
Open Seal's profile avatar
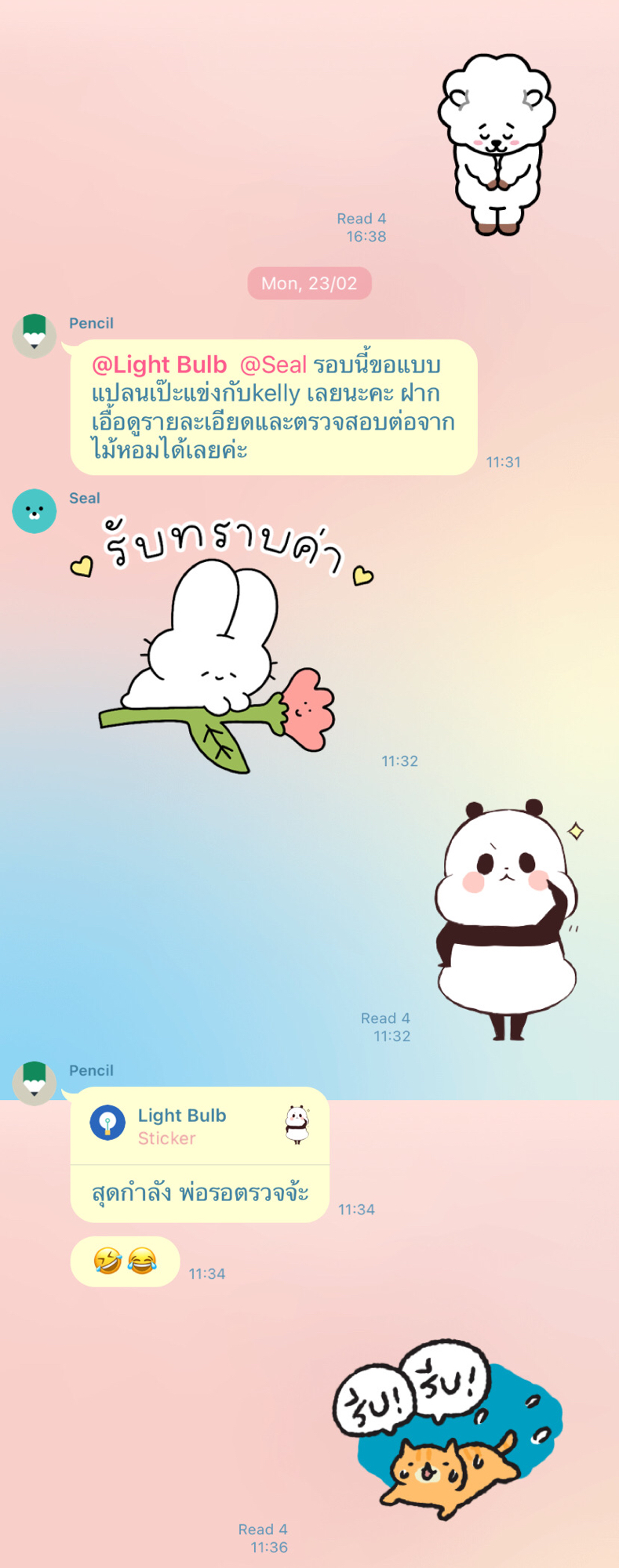(x=34, y=511)
